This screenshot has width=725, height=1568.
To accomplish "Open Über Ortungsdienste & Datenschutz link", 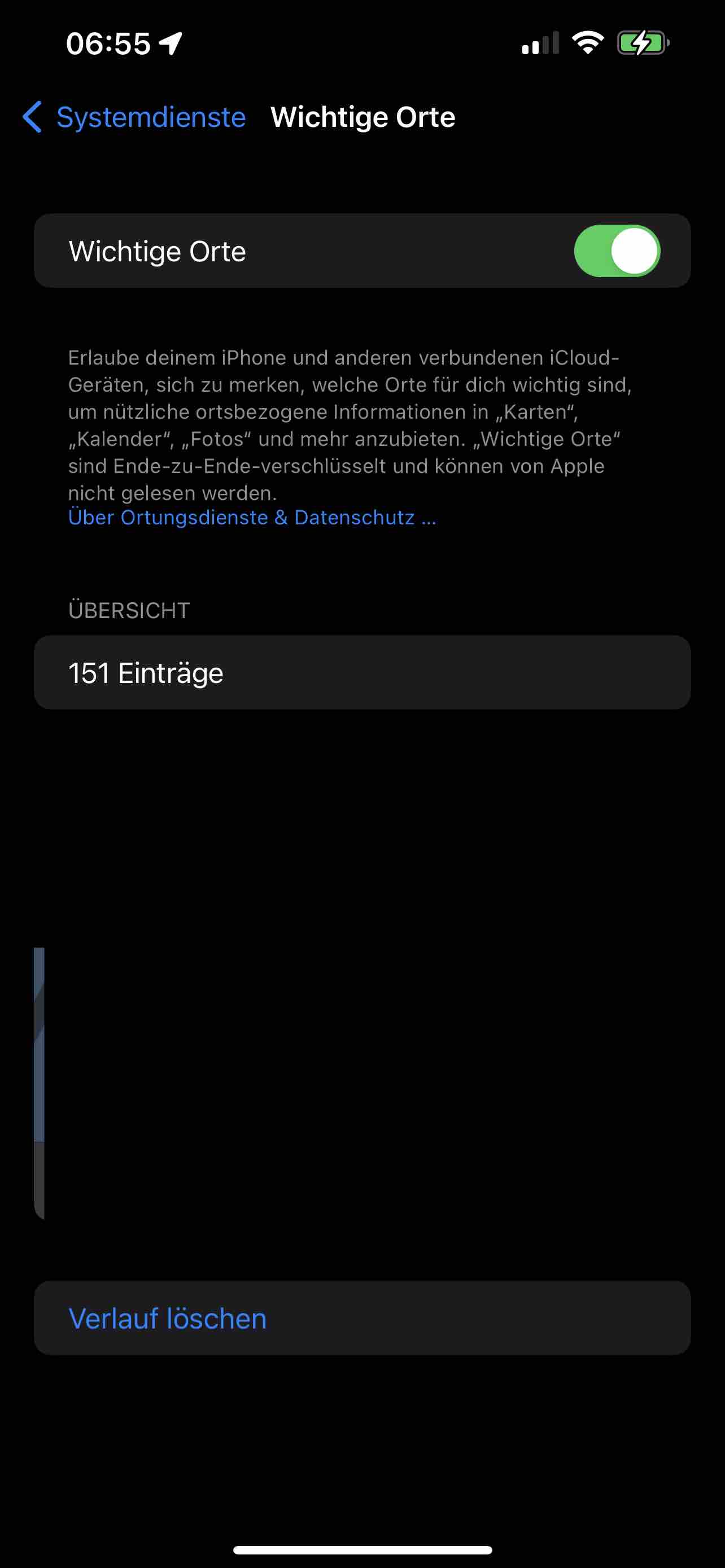I will (x=252, y=518).
